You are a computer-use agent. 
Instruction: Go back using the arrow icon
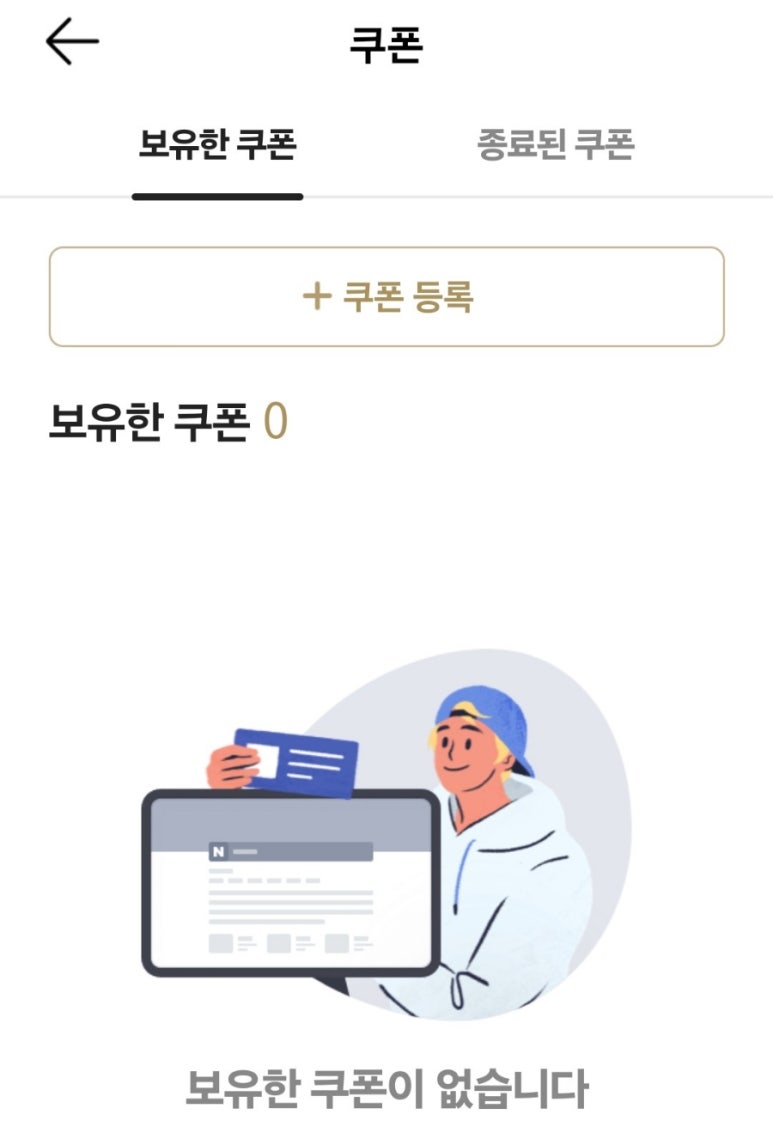pyautogui.click(x=72, y=43)
